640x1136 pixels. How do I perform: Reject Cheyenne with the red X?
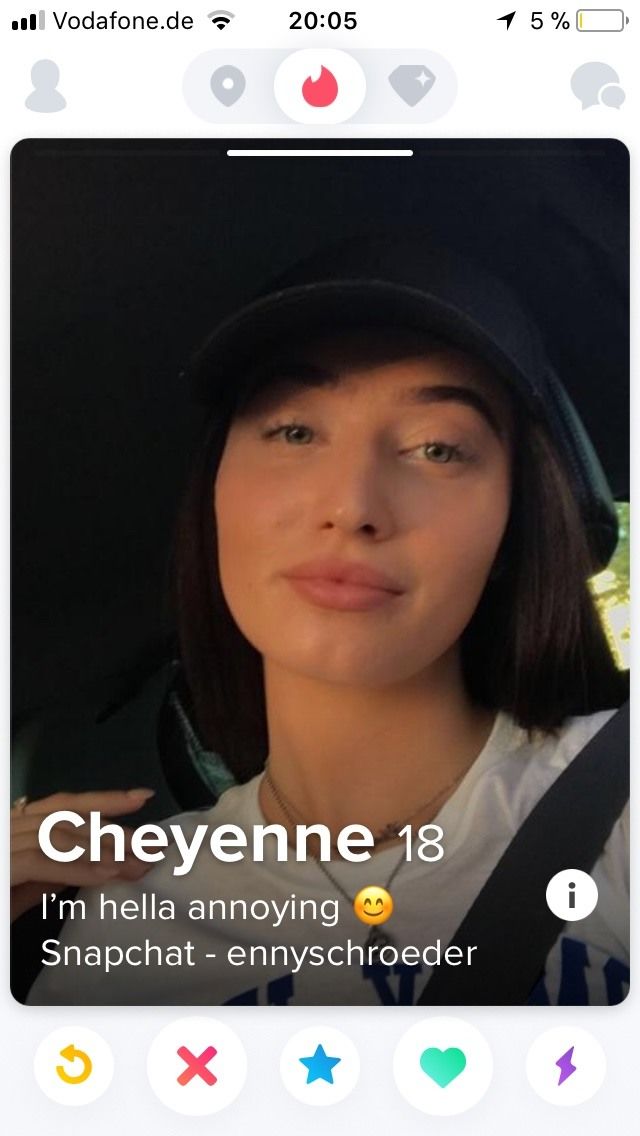[x=197, y=1066]
